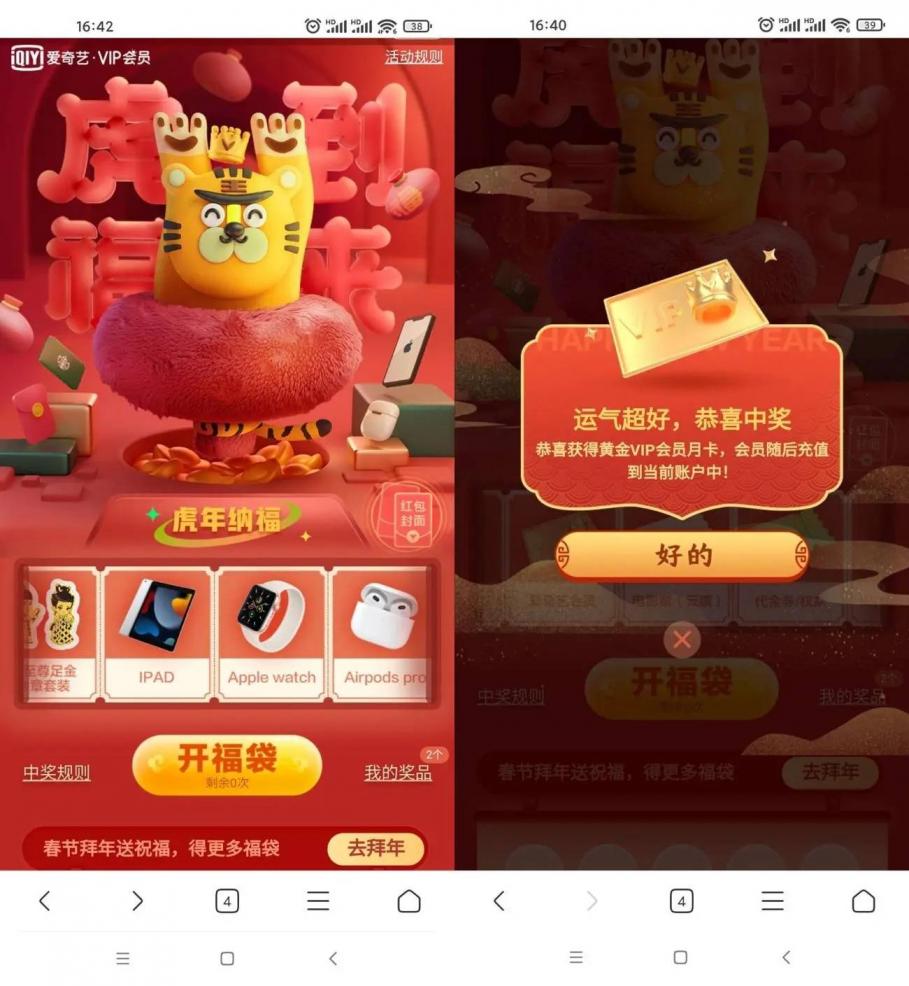Tap the browser back arrow
909x986 pixels.
[x=44, y=901]
